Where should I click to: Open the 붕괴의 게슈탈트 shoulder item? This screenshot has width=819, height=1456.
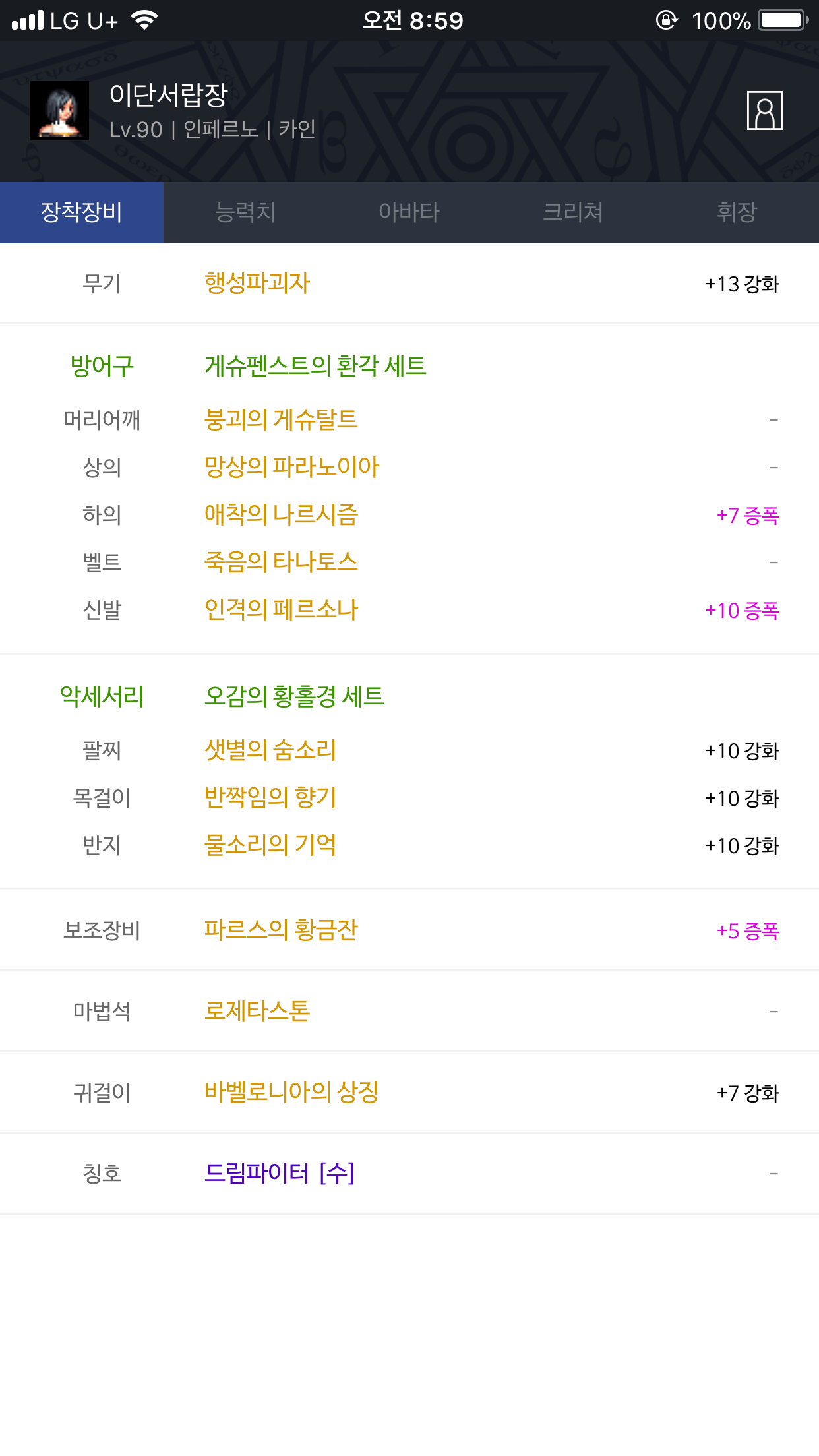pyautogui.click(x=281, y=419)
